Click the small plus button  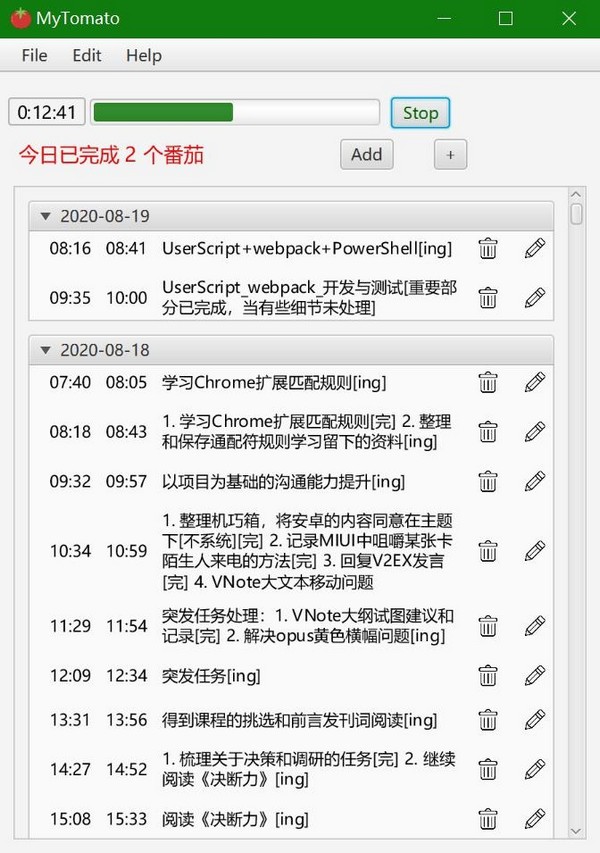click(450, 155)
